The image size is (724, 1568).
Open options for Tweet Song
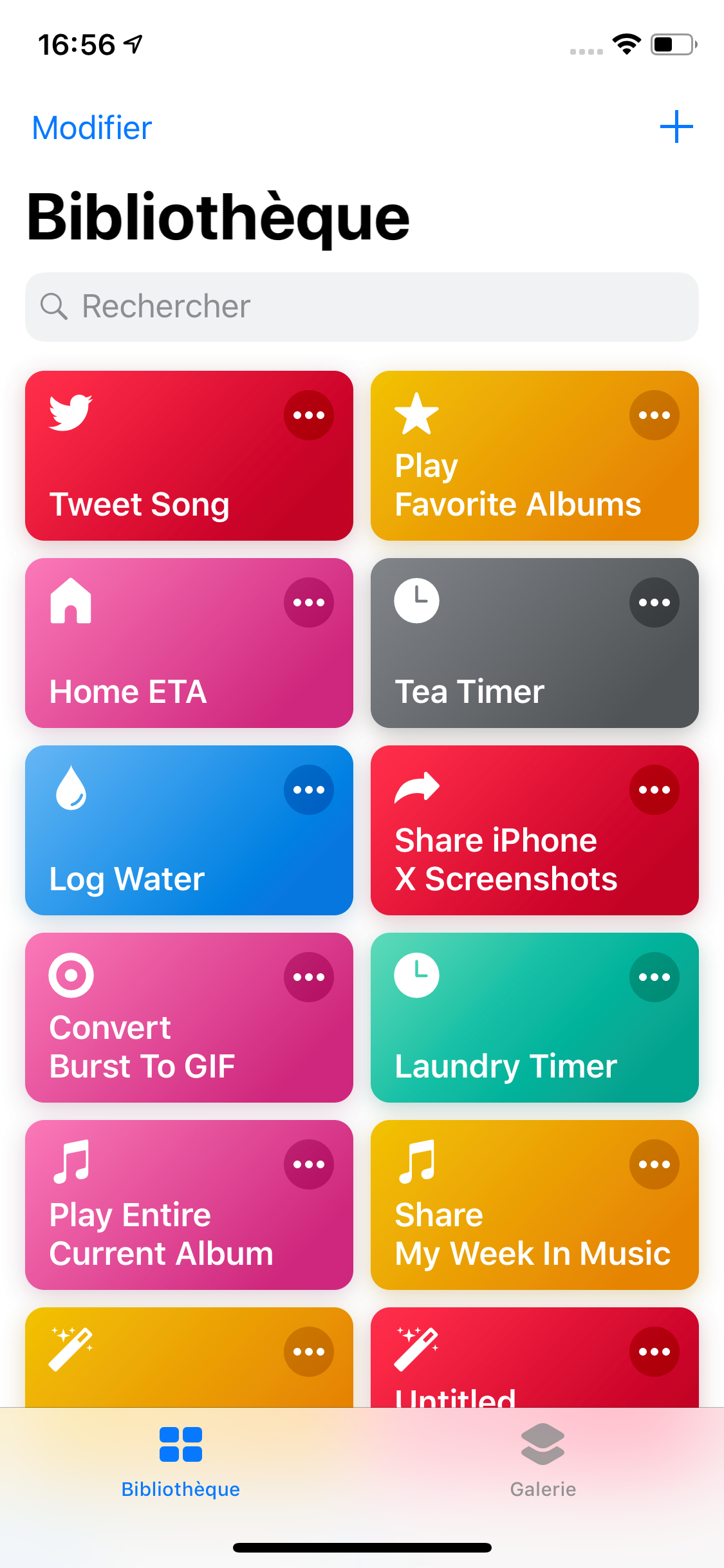(309, 415)
